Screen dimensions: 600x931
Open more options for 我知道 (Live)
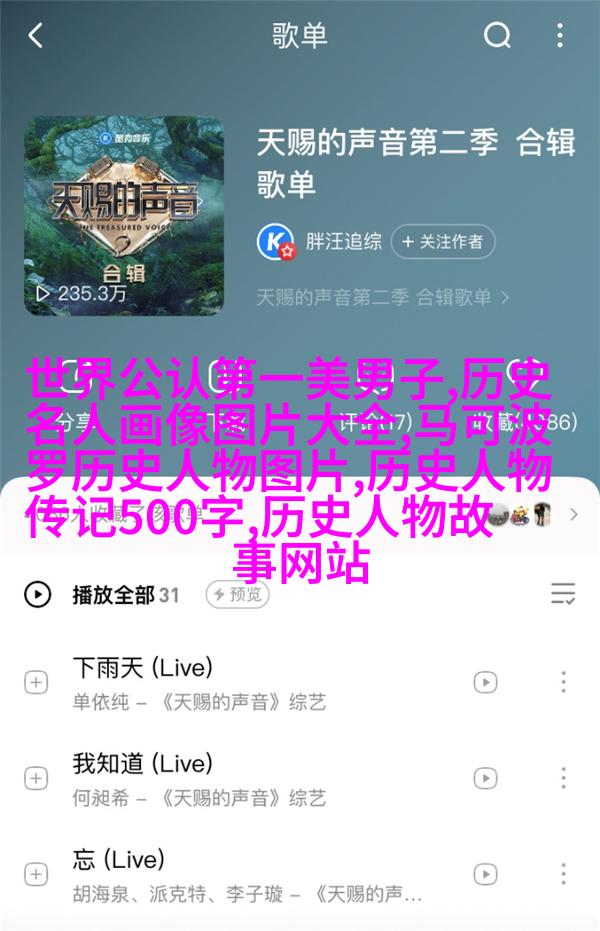[x=563, y=778]
